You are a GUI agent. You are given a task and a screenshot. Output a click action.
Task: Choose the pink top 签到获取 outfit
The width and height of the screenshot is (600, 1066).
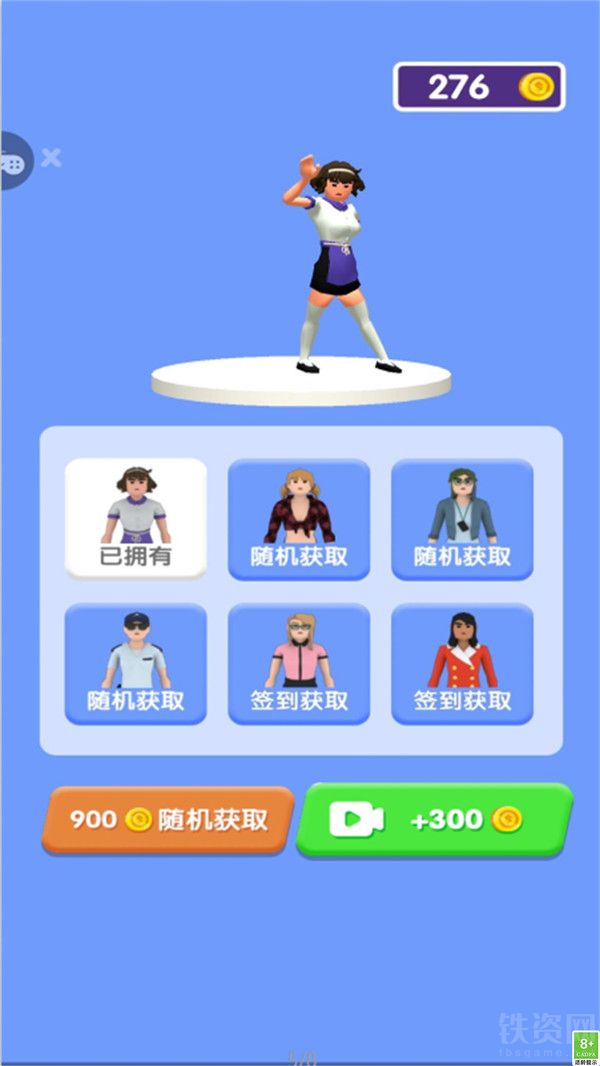[x=299, y=664]
